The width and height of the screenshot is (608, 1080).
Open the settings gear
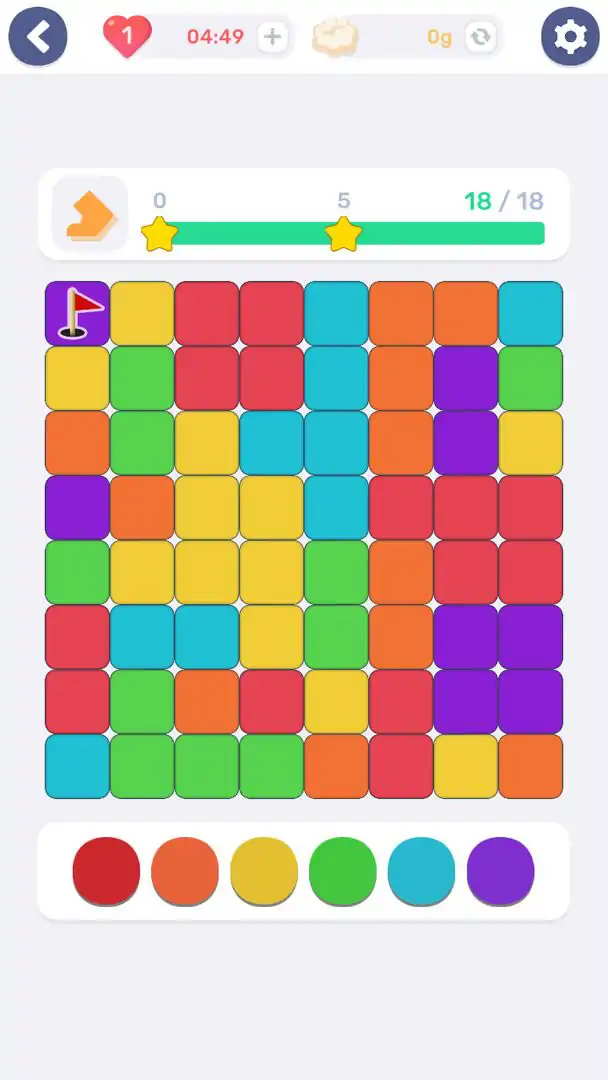570,37
